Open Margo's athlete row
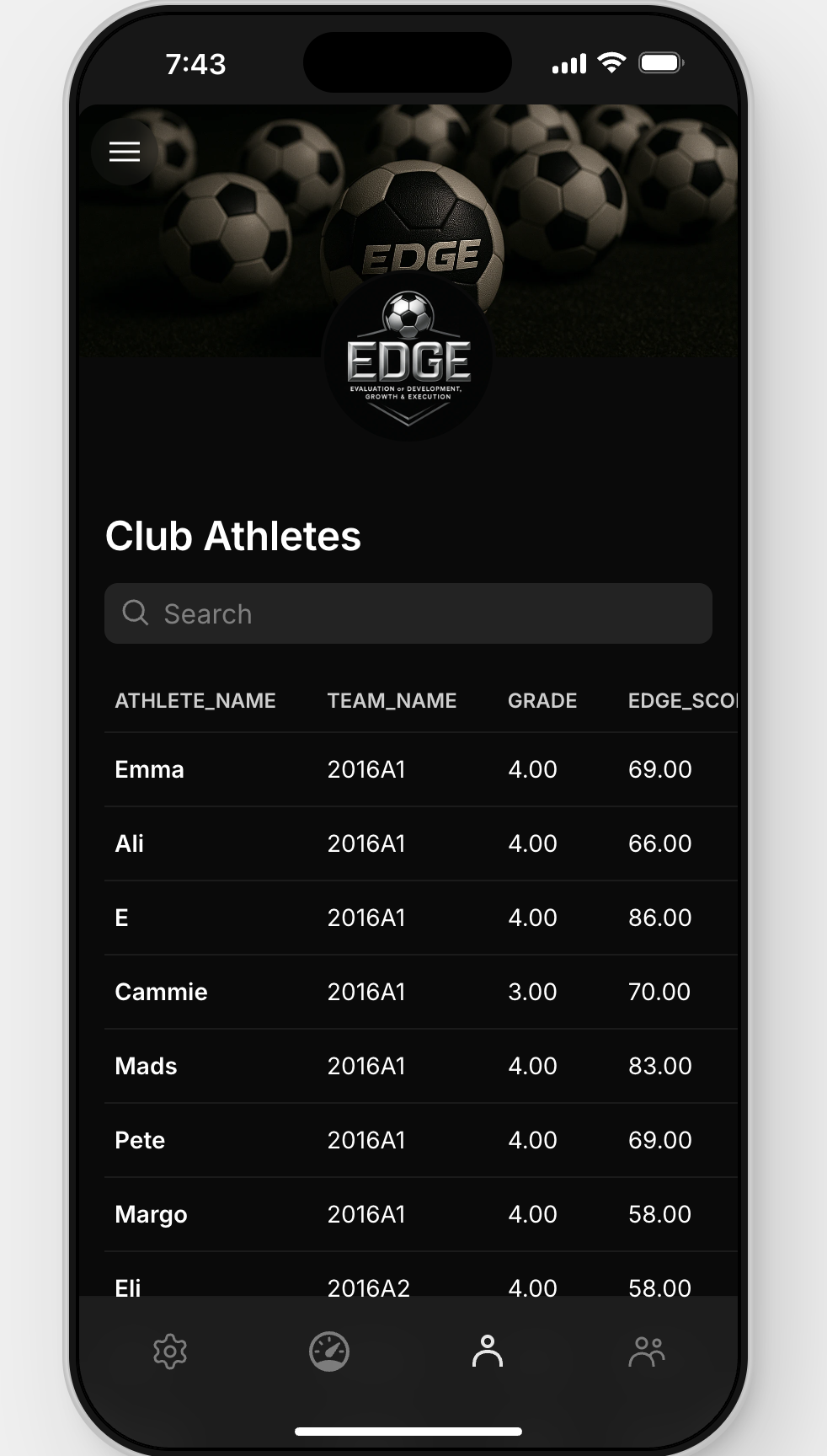This screenshot has height=1456, width=827. pyautogui.click(x=151, y=1214)
